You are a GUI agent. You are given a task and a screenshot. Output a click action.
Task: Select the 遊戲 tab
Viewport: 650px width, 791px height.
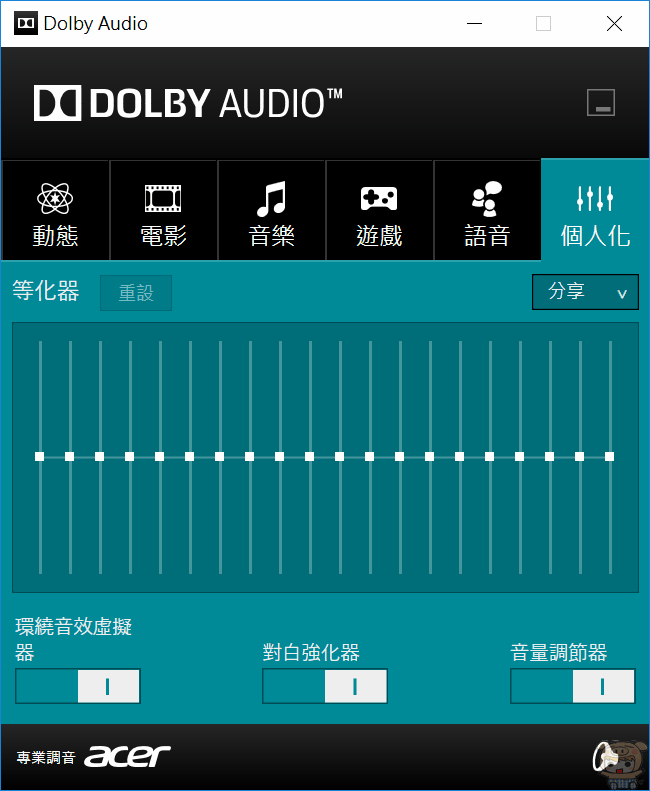[379, 212]
